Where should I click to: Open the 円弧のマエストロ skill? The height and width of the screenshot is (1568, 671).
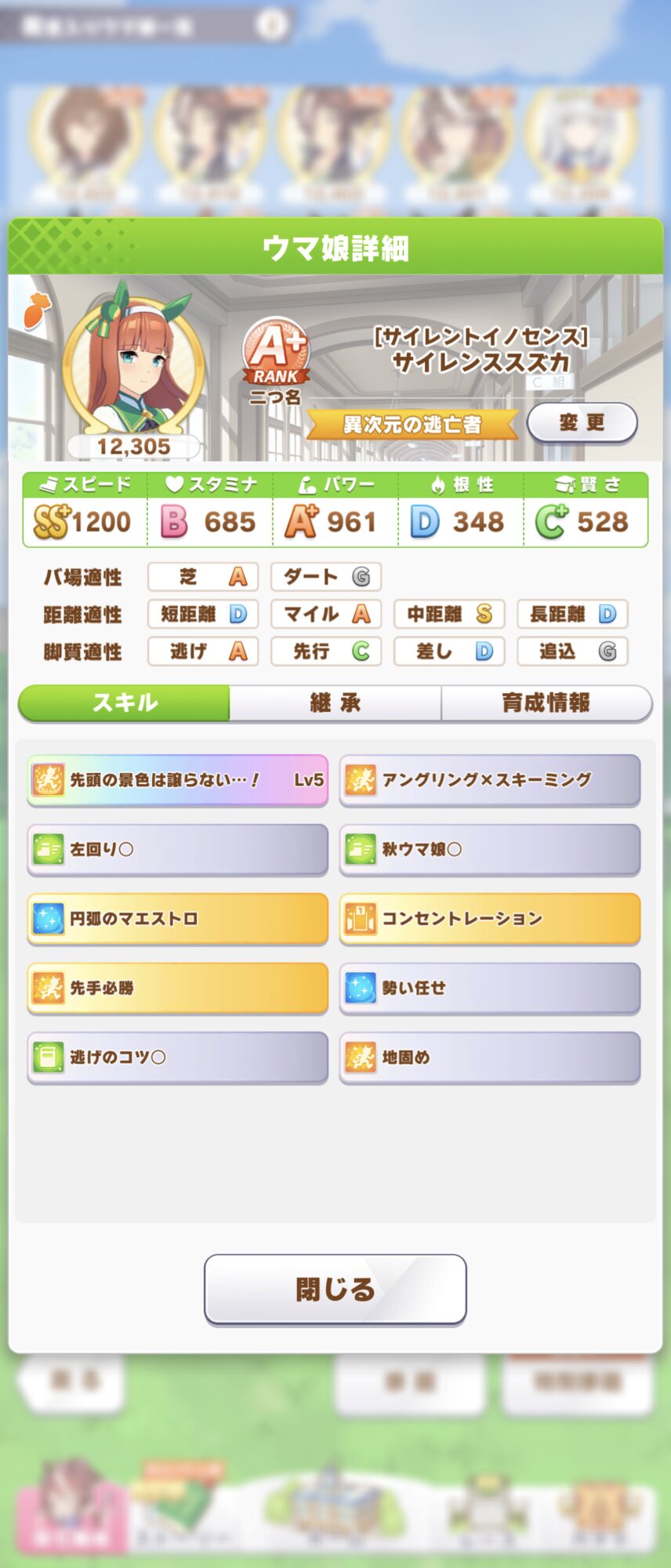tap(178, 919)
